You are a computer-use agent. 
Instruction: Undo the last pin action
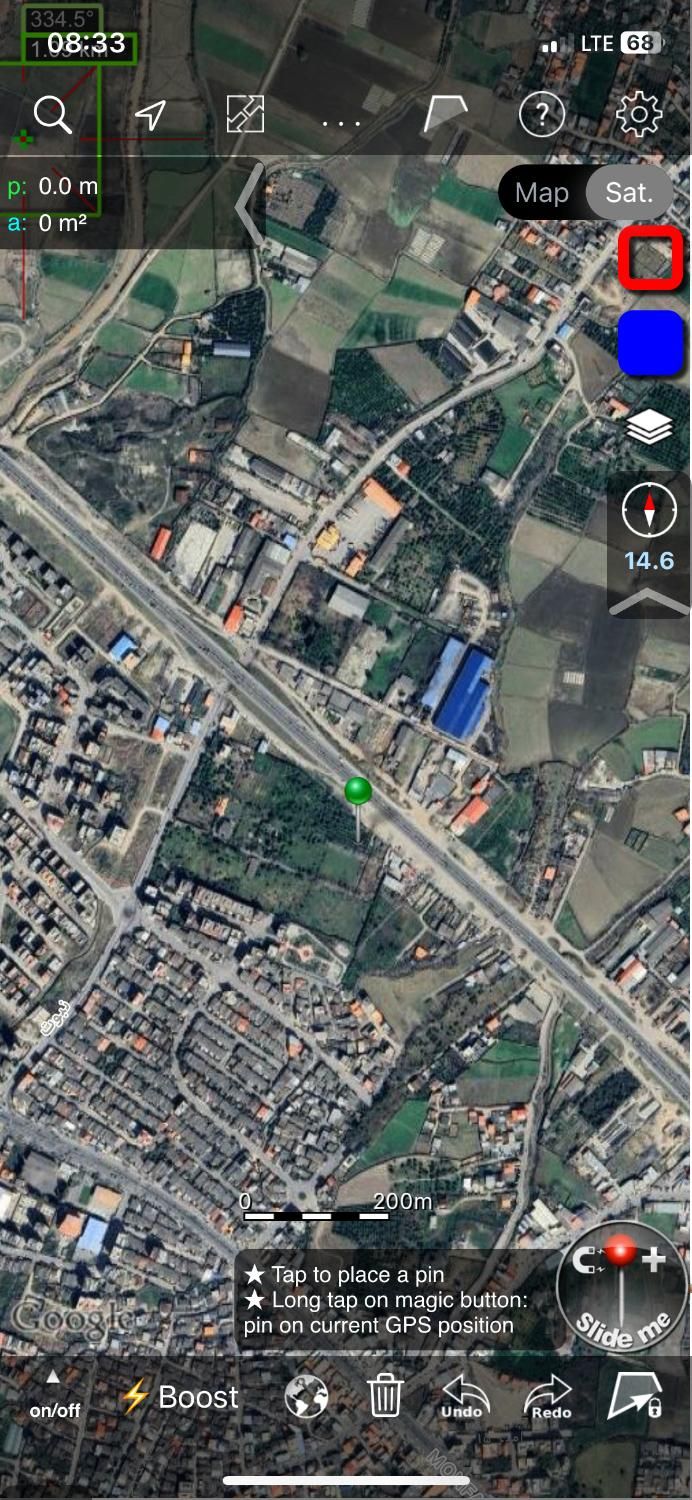coord(465,1397)
